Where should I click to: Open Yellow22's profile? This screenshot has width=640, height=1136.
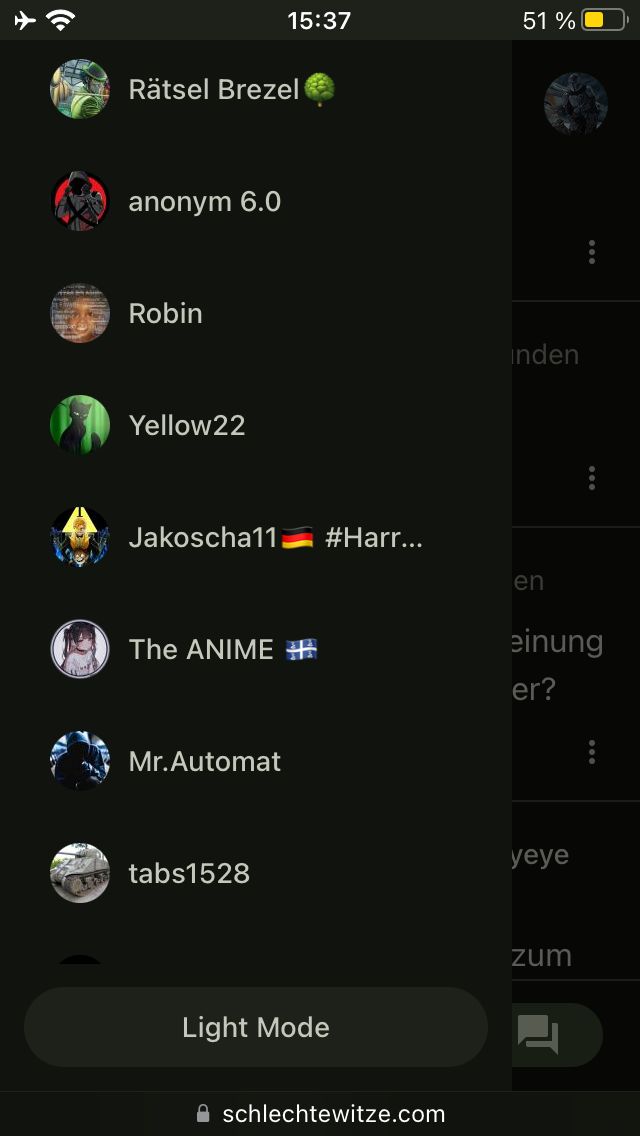[x=186, y=426]
